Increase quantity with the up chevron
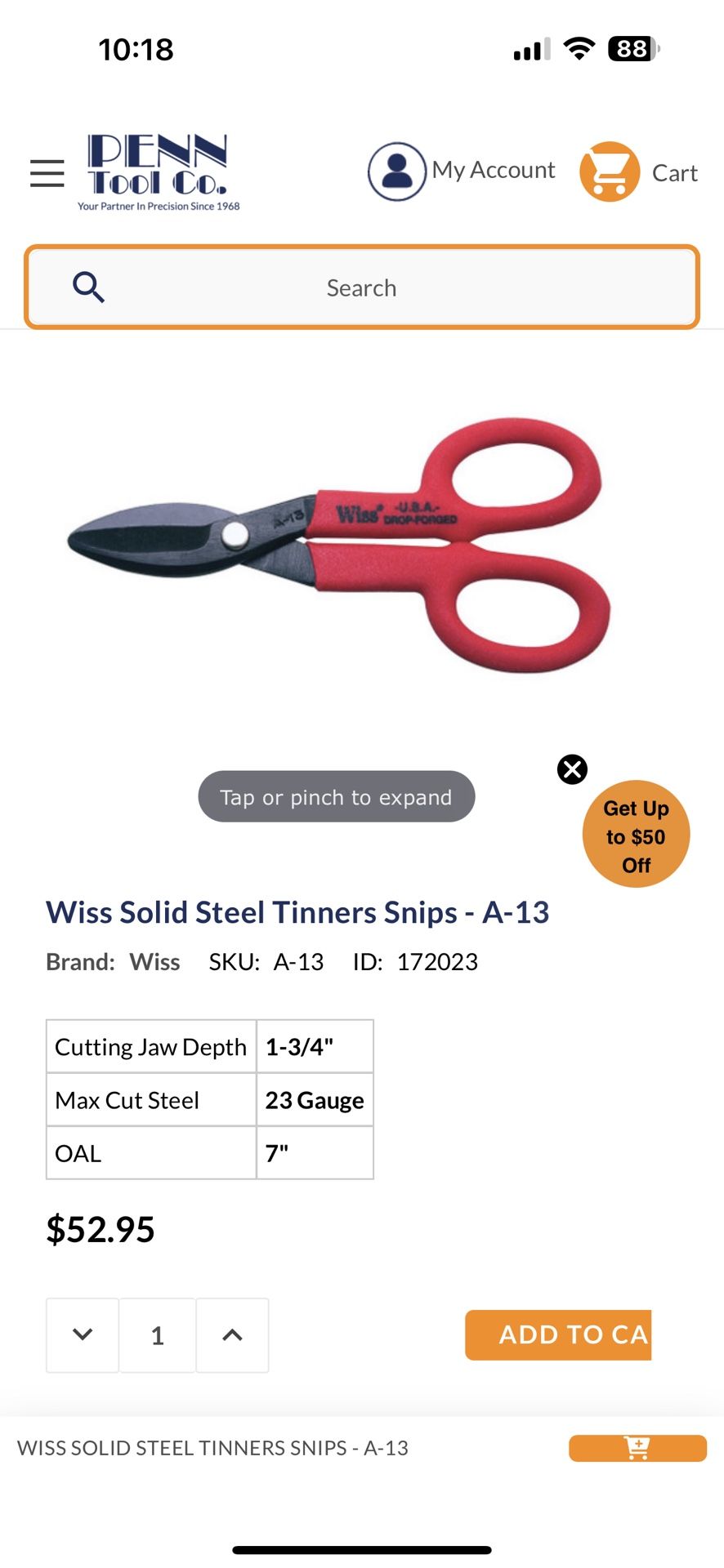The image size is (724, 1568). pyautogui.click(x=233, y=1334)
